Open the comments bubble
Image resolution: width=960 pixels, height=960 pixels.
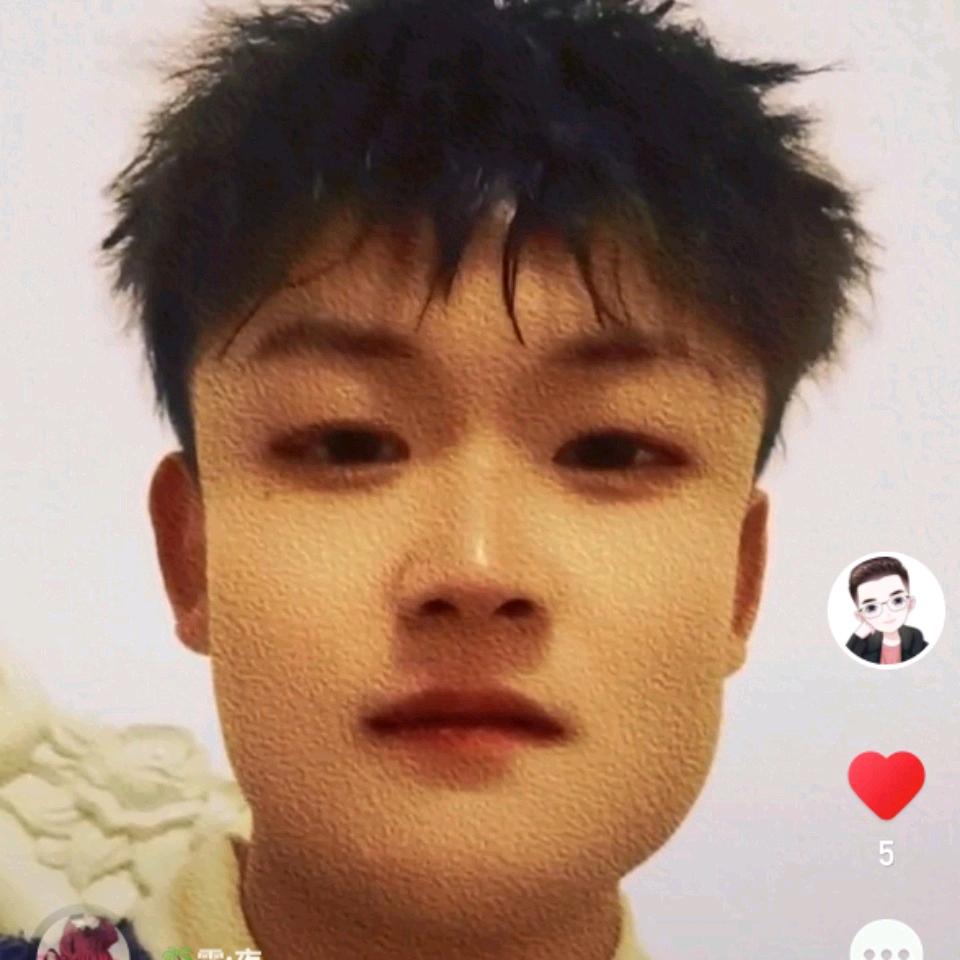tap(886, 943)
